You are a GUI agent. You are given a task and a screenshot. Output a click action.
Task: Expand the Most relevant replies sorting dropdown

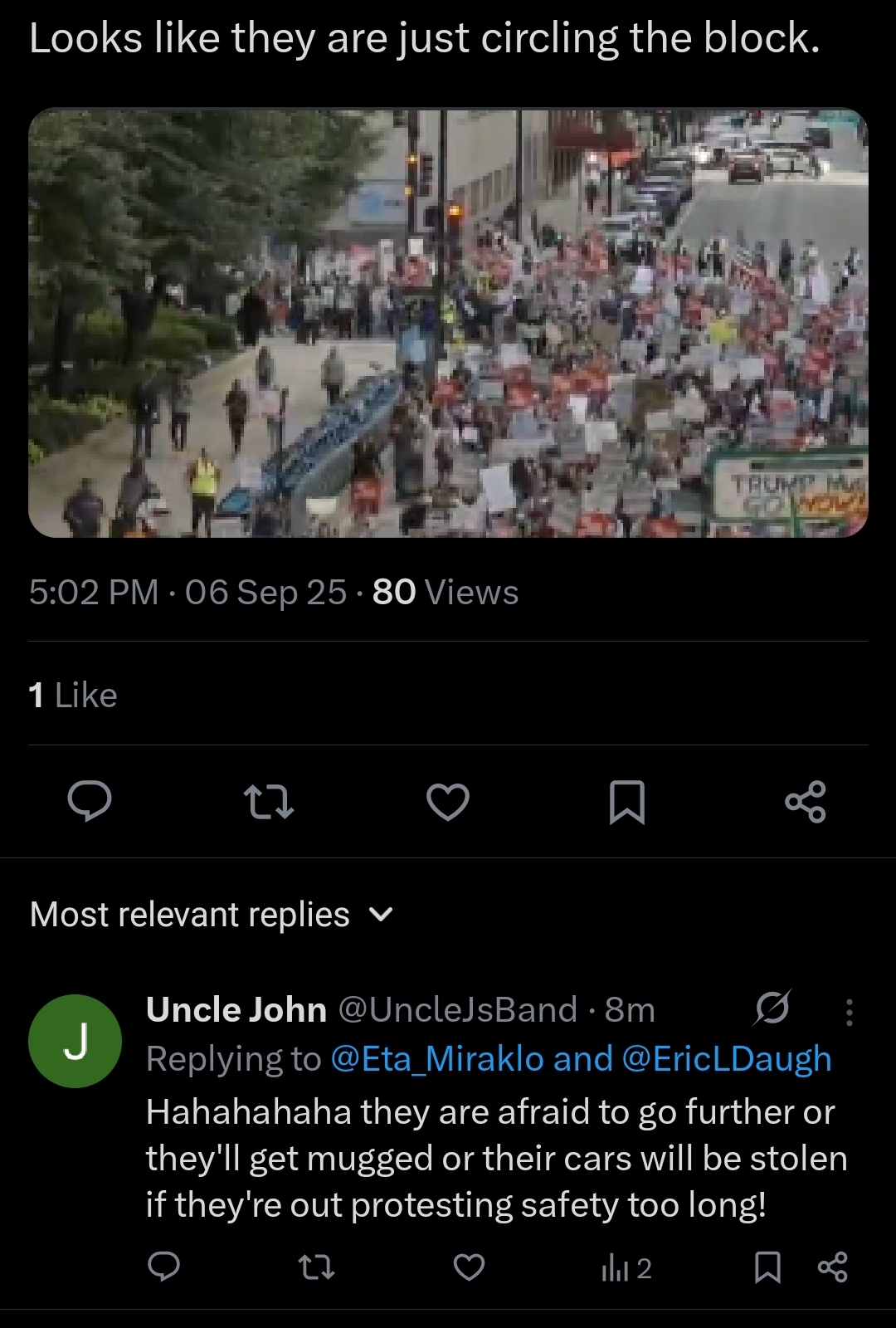pos(212,915)
